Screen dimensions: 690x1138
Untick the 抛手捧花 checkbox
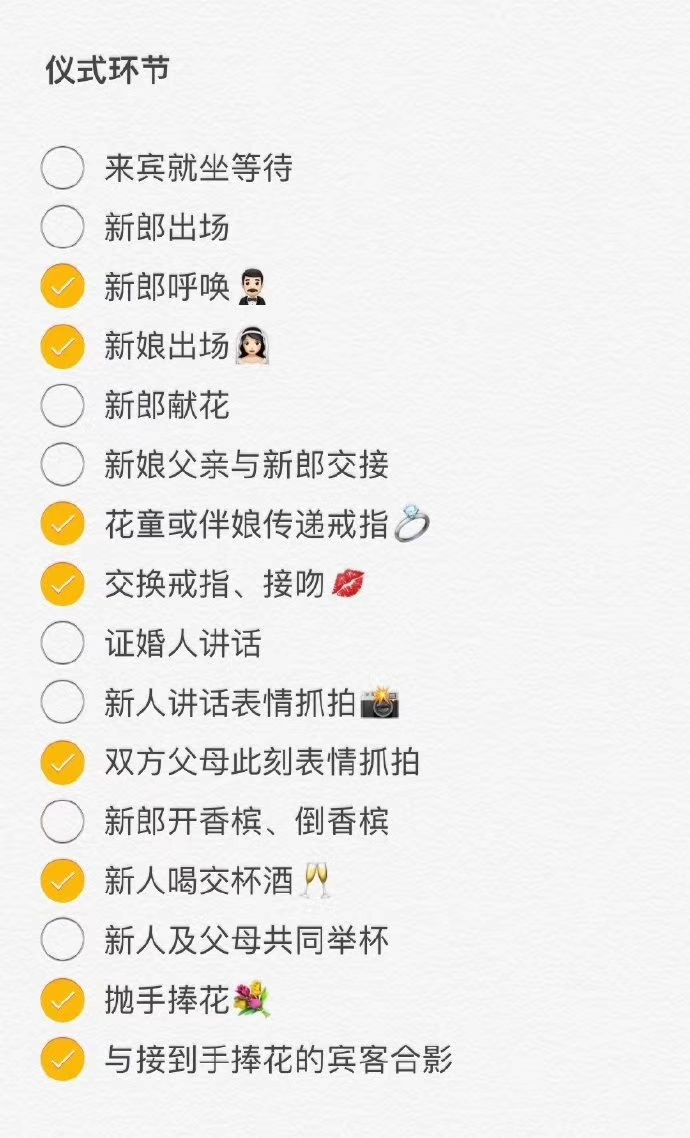tap(62, 999)
